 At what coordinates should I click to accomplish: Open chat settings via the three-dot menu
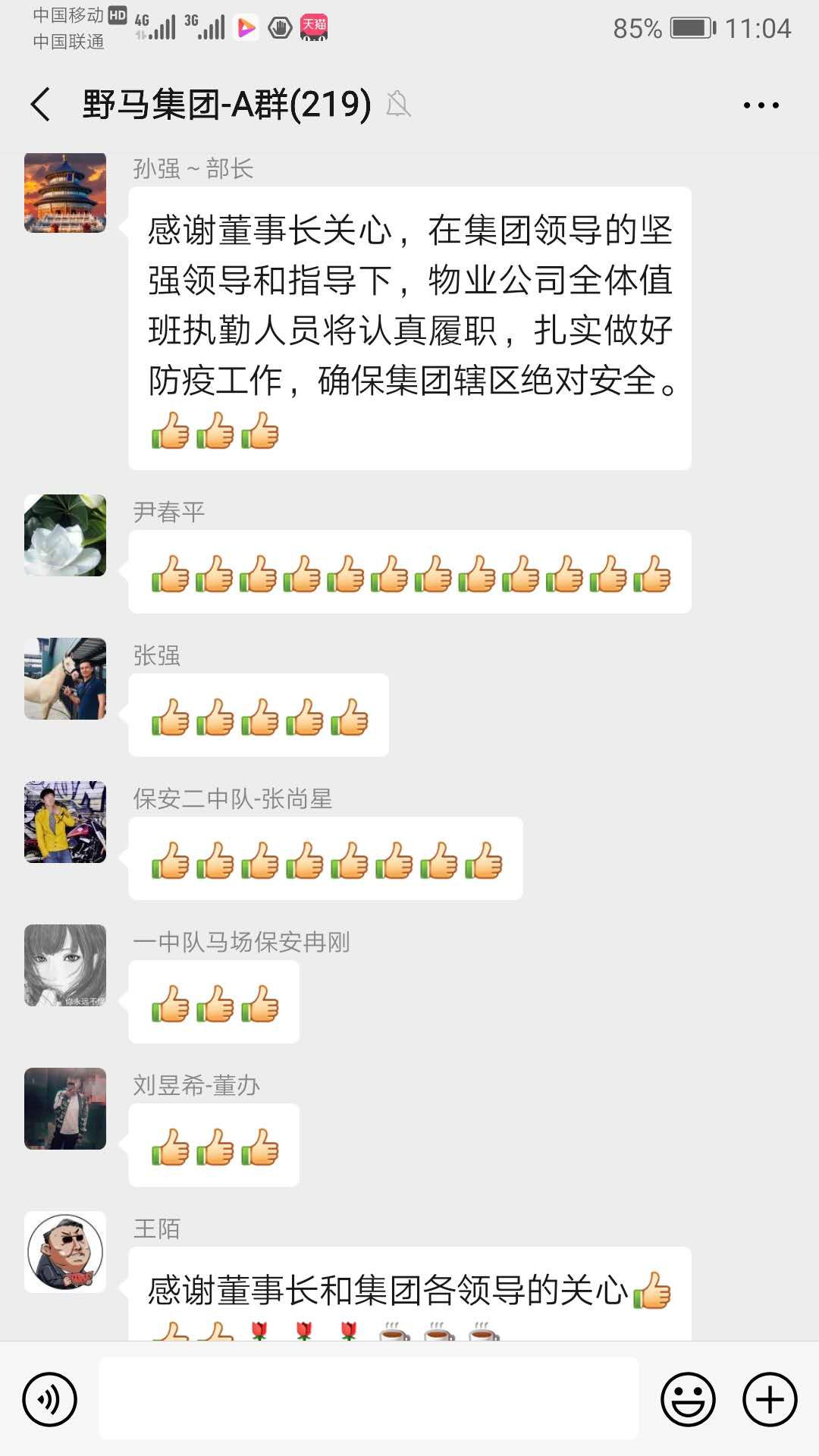(761, 106)
